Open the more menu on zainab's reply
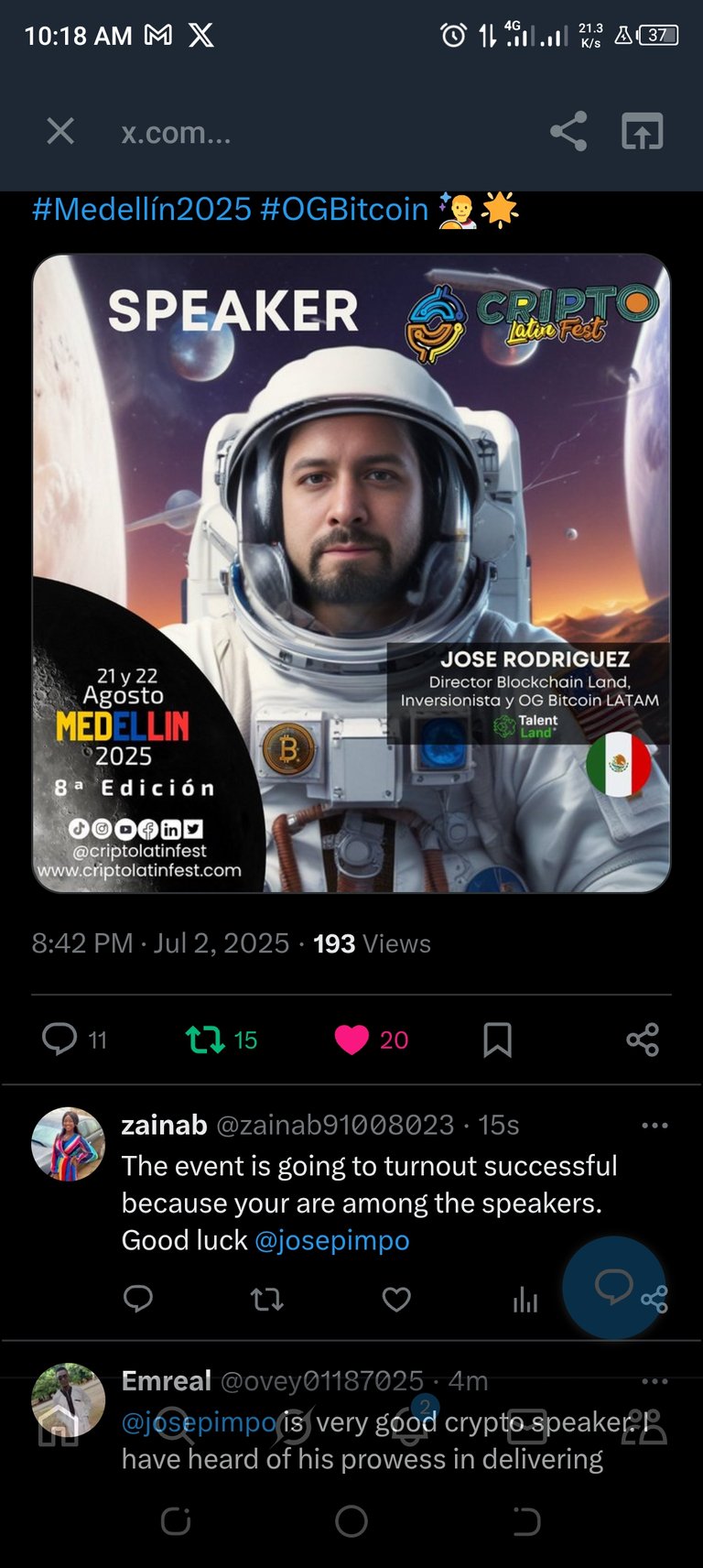This screenshot has height=1568, width=703. tap(654, 1125)
